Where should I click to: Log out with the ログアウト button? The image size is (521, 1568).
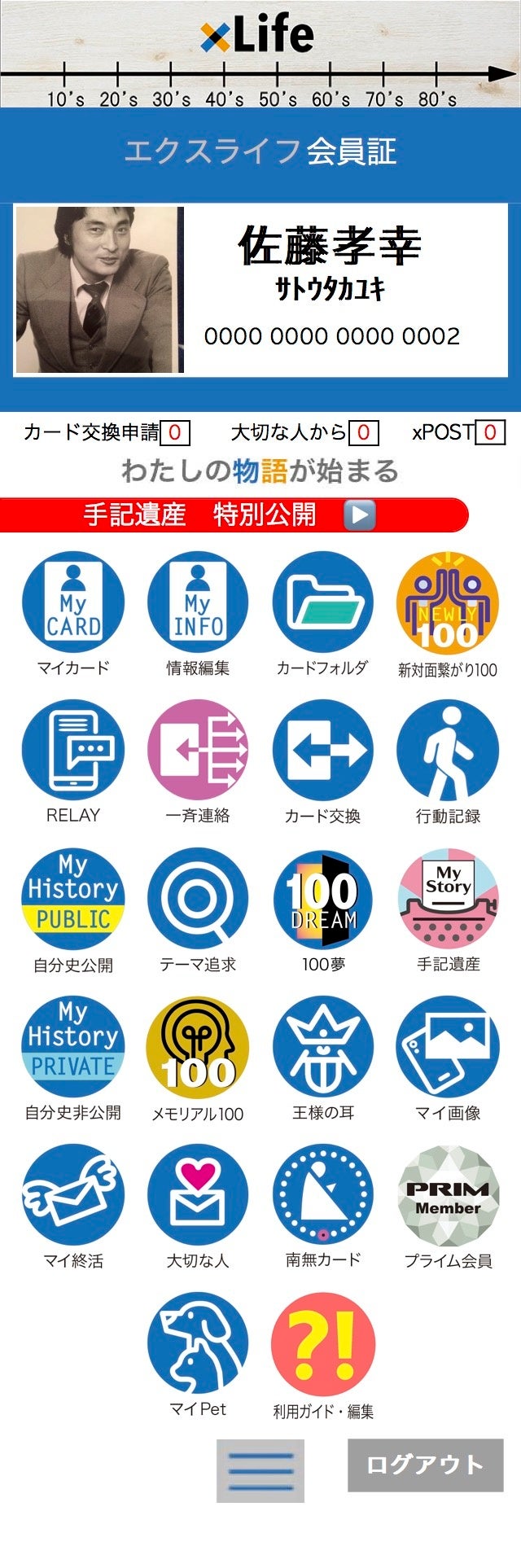(x=425, y=1465)
